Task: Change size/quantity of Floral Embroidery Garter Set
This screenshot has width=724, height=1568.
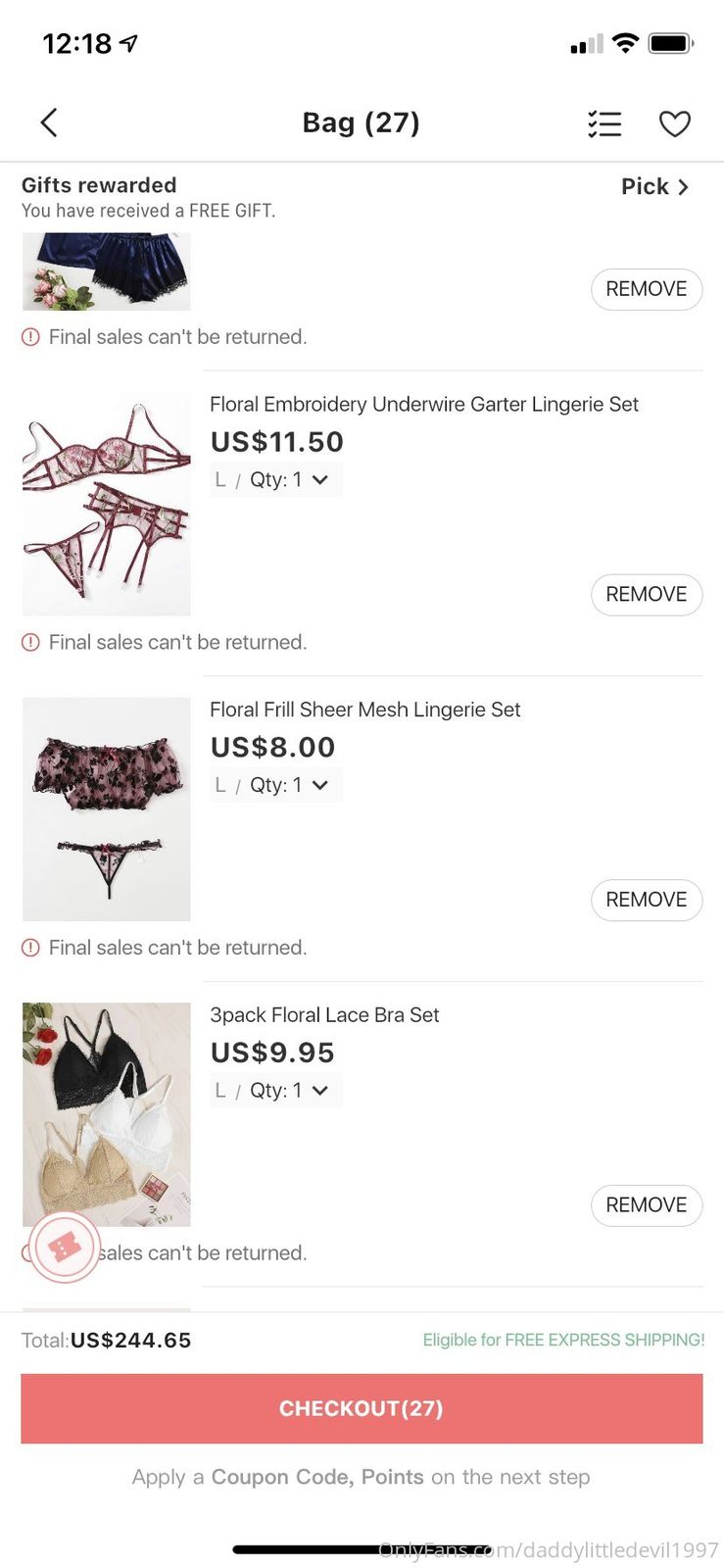Action: click(x=275, y=480)
